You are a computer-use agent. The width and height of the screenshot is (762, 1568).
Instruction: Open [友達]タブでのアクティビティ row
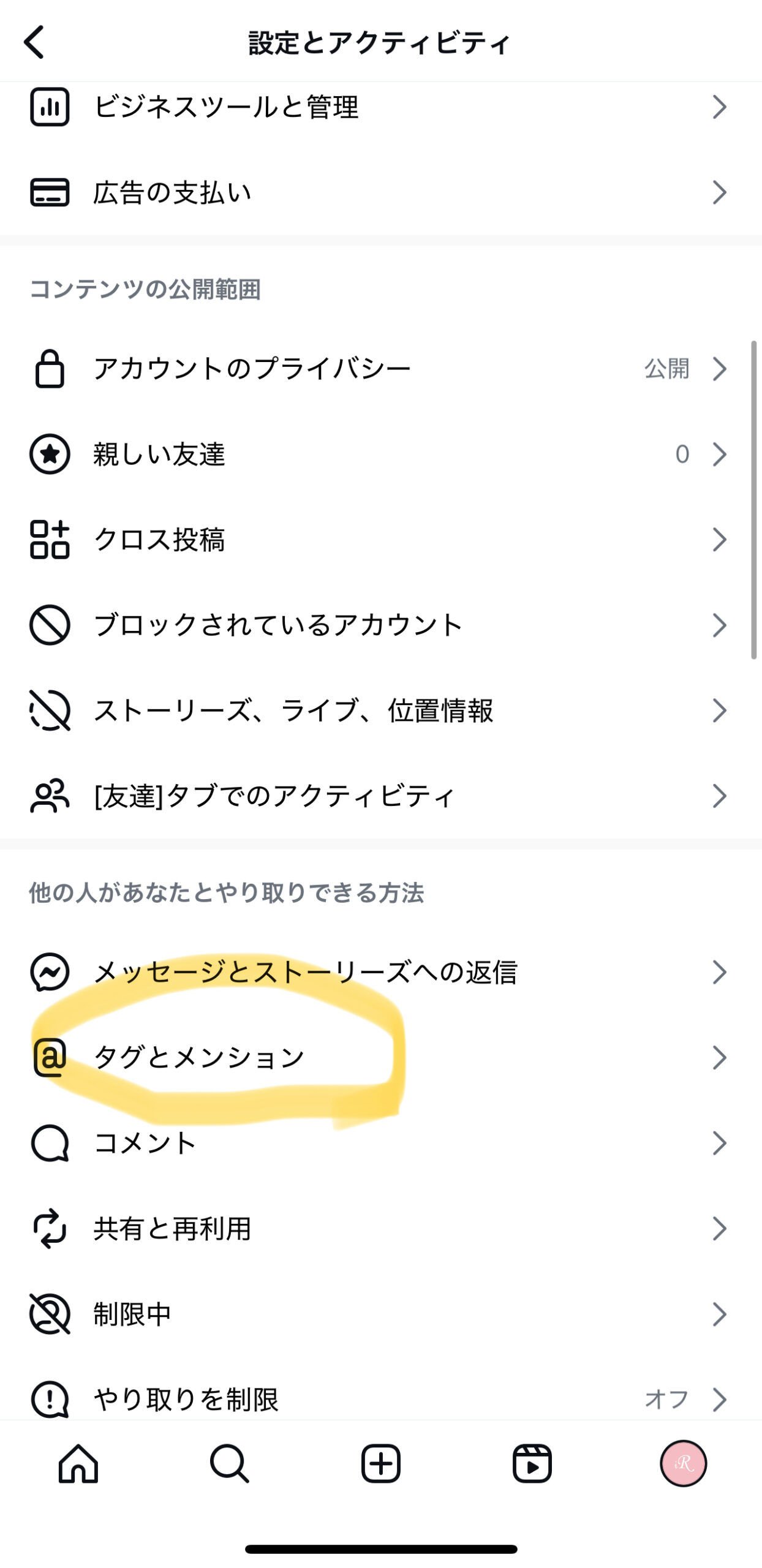click(381, 796)
